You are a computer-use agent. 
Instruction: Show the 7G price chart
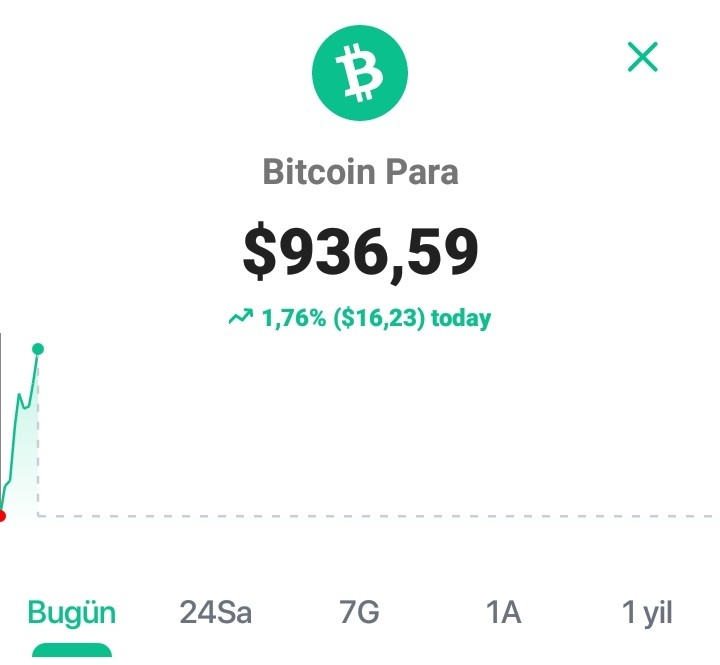[359, 613]
